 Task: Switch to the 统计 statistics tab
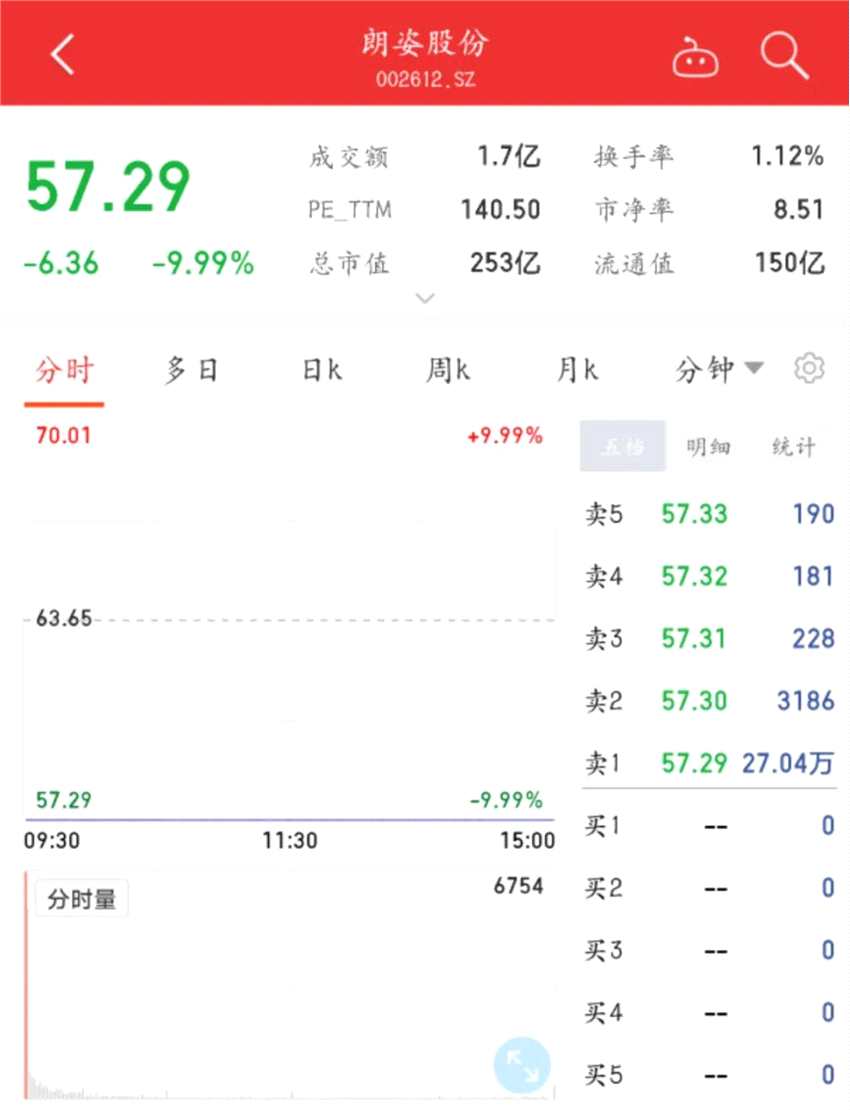[793, 447]
